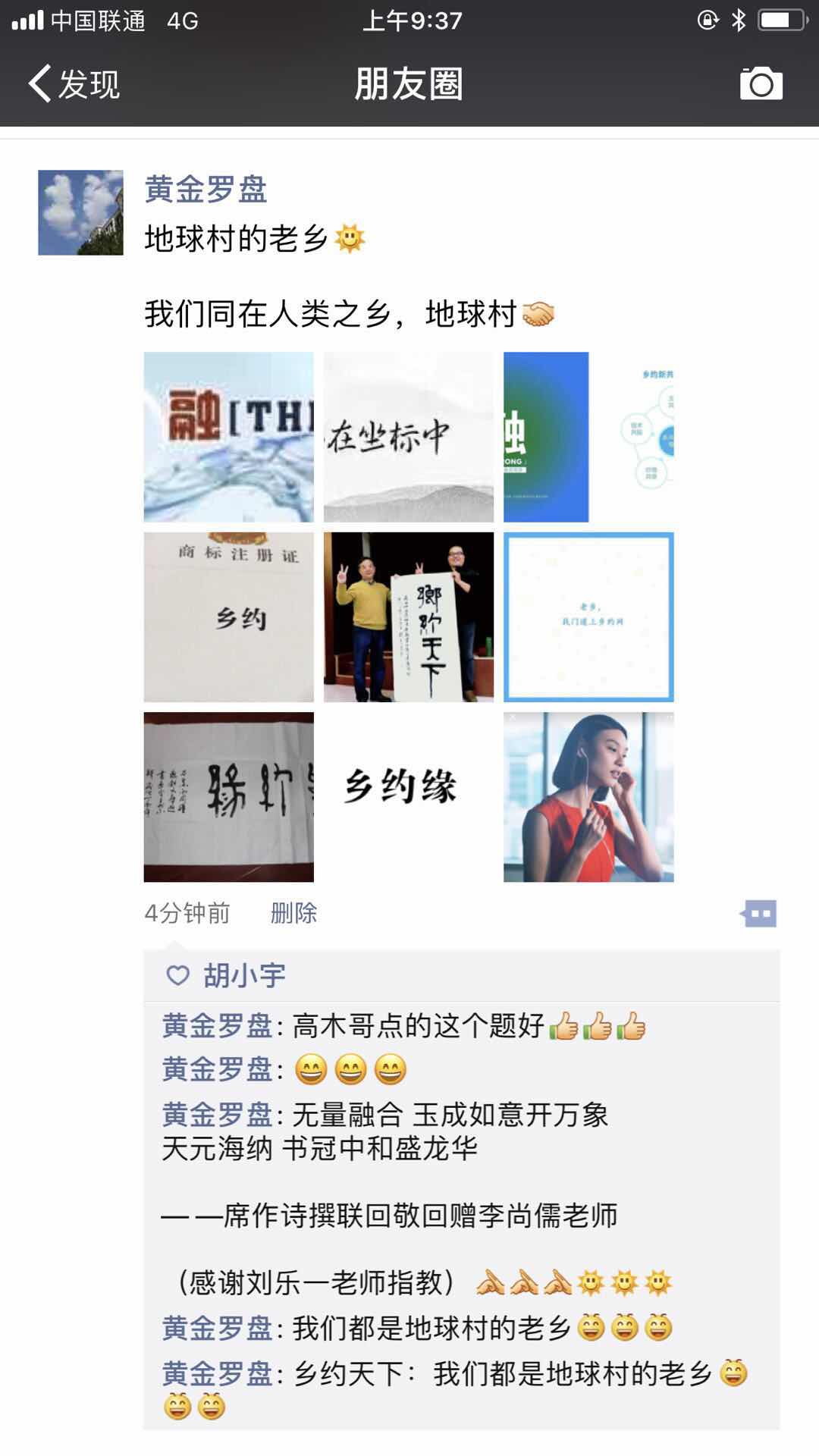The width and height of the screenshot is (819, 1456).
Task: Open the like and comment menu button
Action: click(x=759, y=913)
